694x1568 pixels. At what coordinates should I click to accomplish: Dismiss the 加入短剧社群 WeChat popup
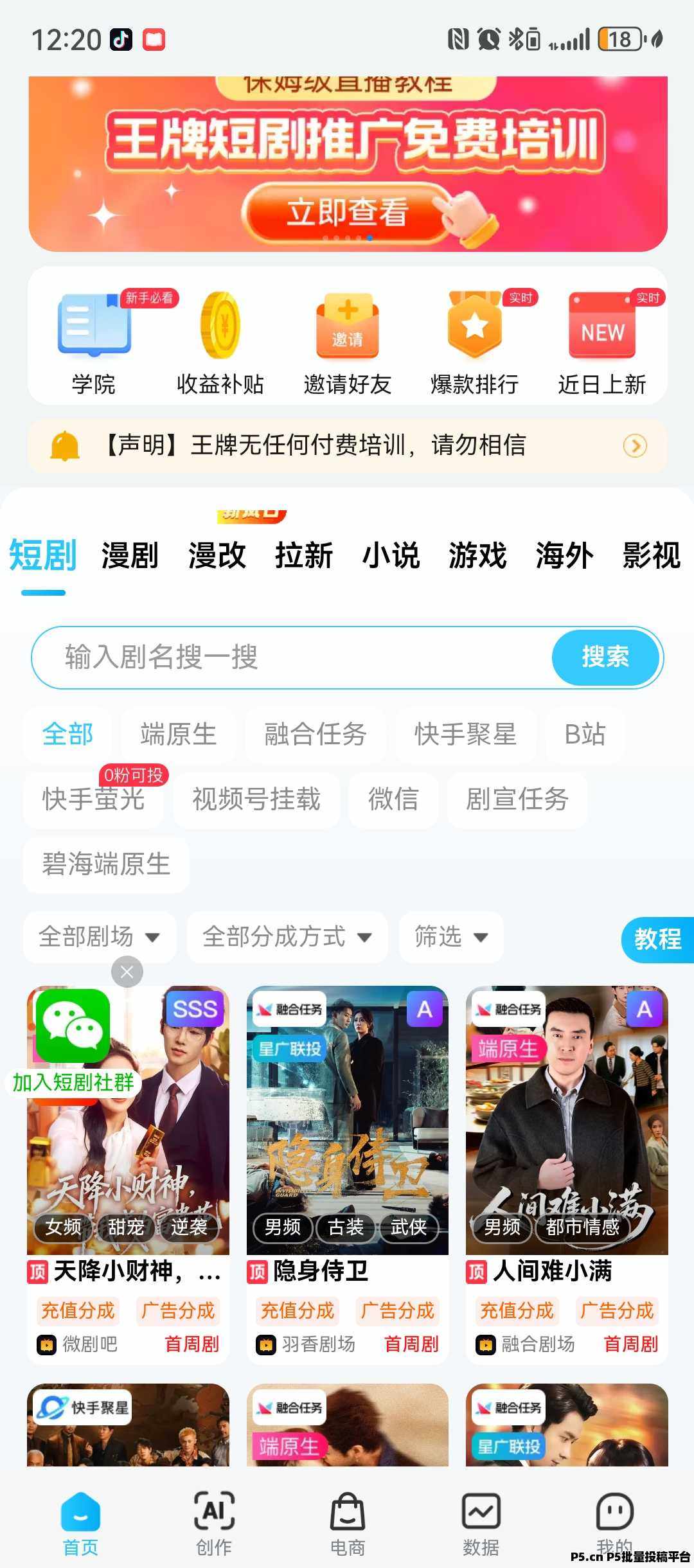coord(127,972)
